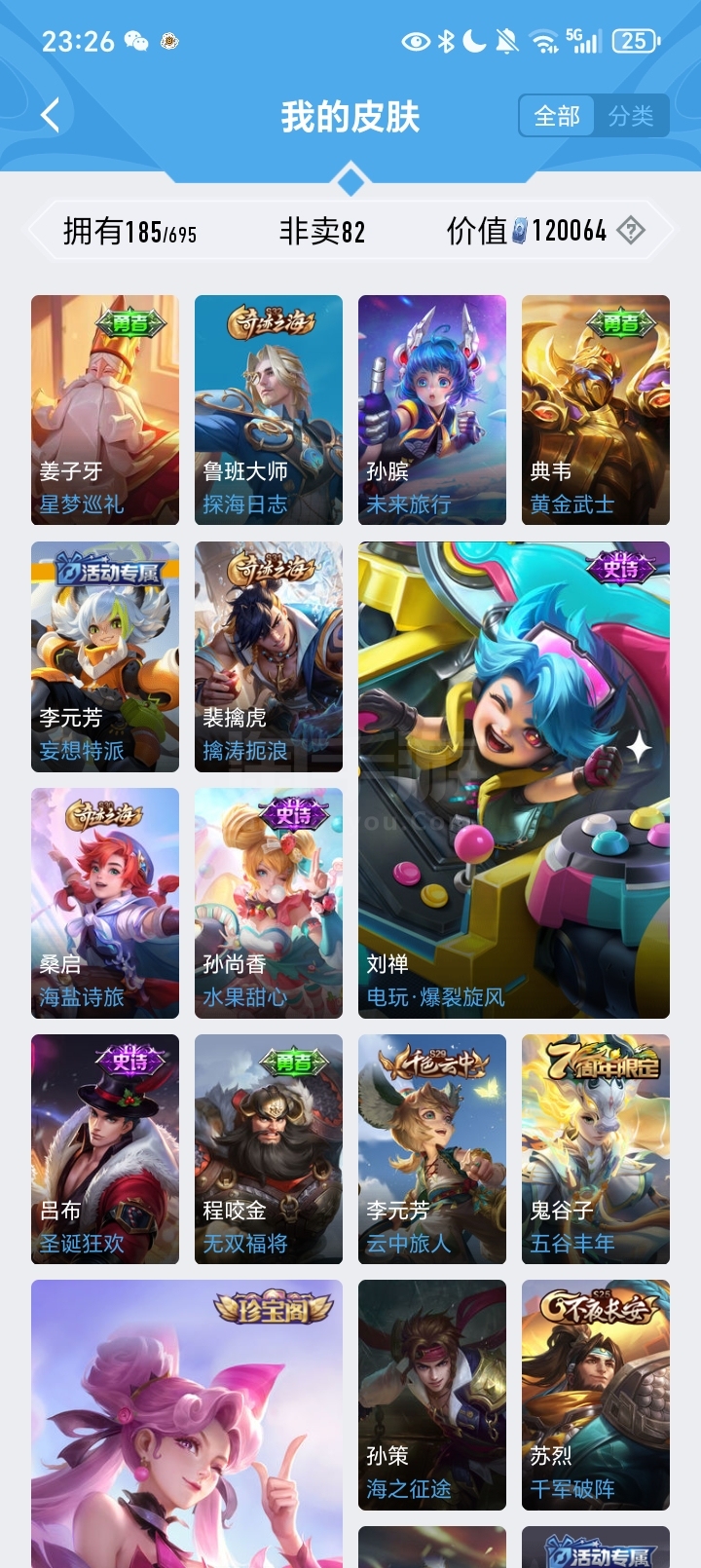
Task: View 孙膑 未来旅行 skin
Action: pyautogui.click(x=432, y=410)
